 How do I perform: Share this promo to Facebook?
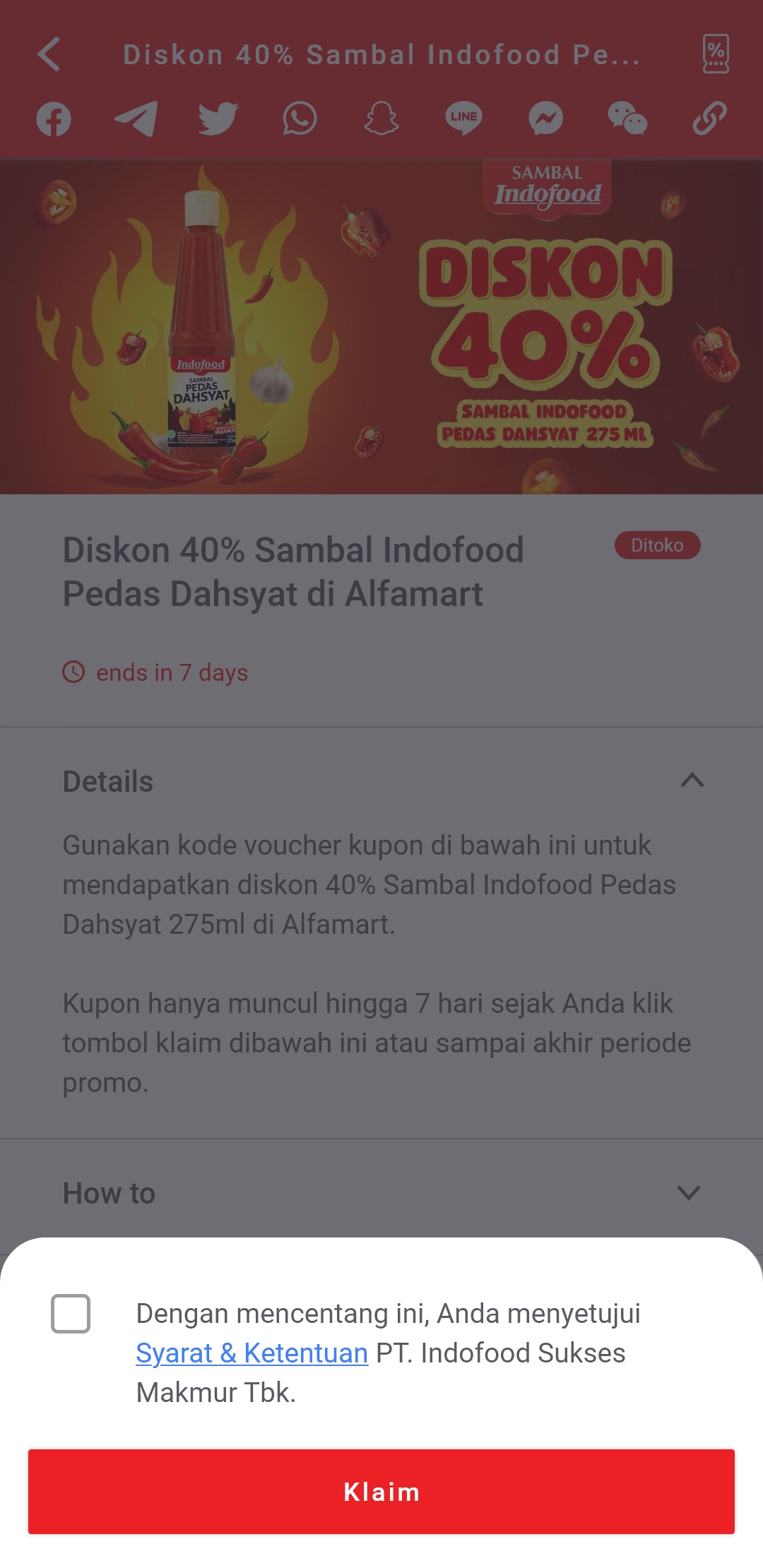(x=54, y=119)
